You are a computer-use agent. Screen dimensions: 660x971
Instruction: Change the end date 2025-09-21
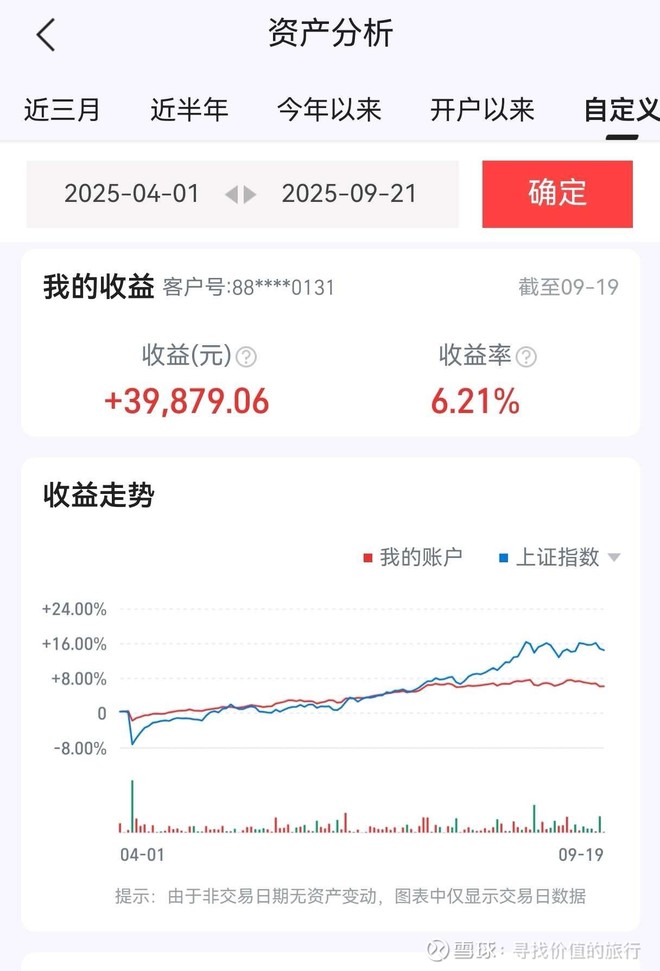(349, 194)
